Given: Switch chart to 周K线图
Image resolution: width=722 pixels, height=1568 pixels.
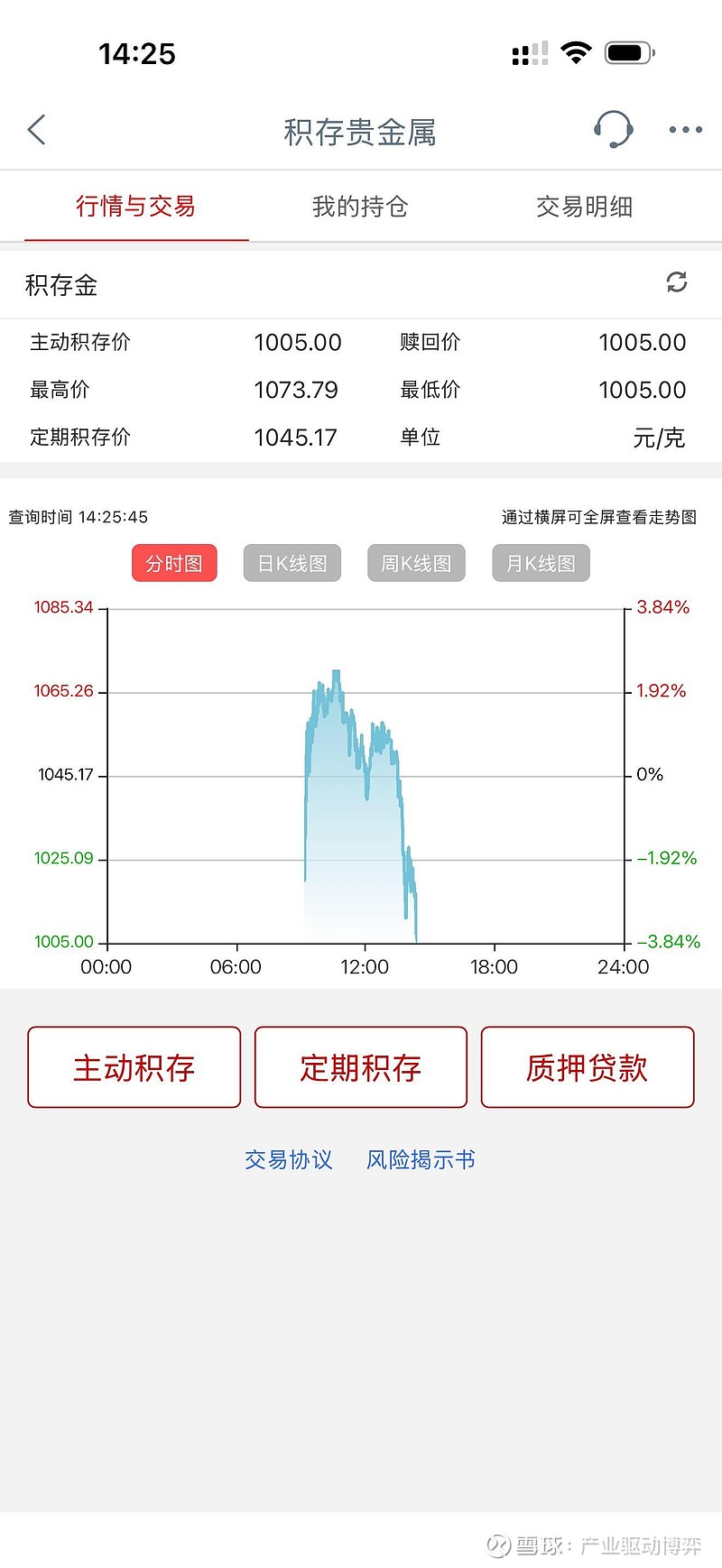Looking at the screenshot, I should pyautogui.click(x=416, y=564).
